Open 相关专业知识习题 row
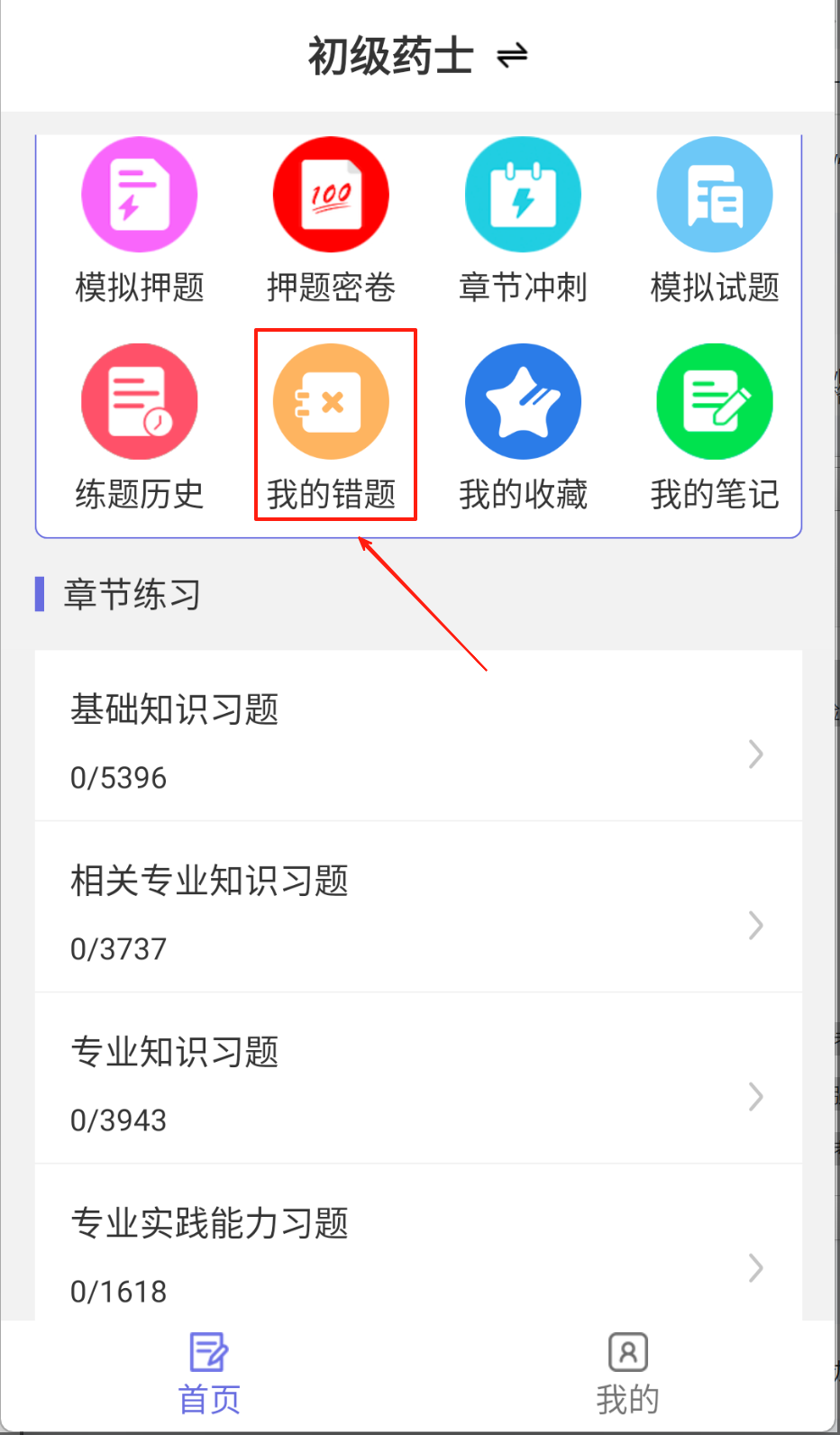This screenshot has height=1435, width=840. (x=418, y=908)
